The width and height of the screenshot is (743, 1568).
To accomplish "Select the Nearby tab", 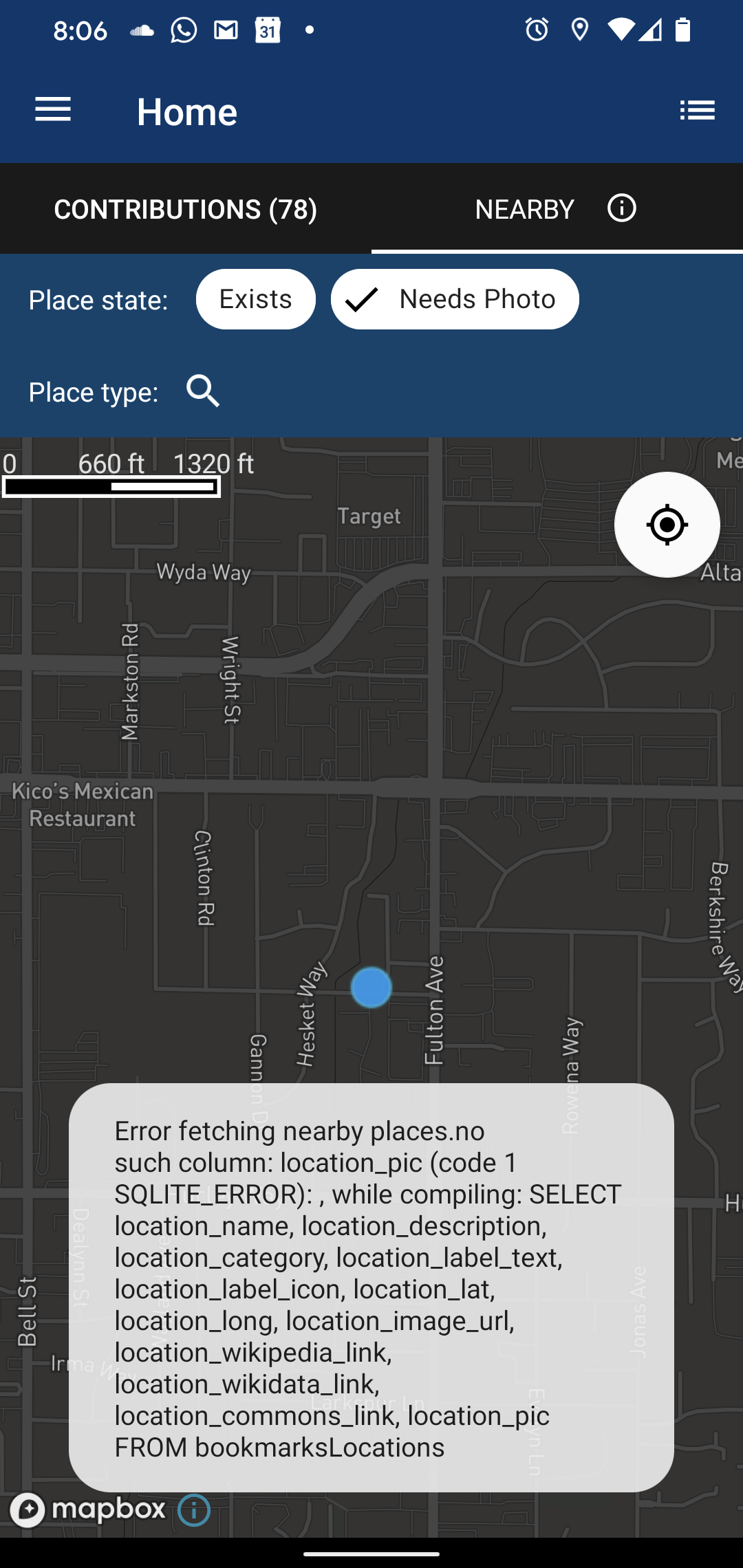I will point(524,208).
